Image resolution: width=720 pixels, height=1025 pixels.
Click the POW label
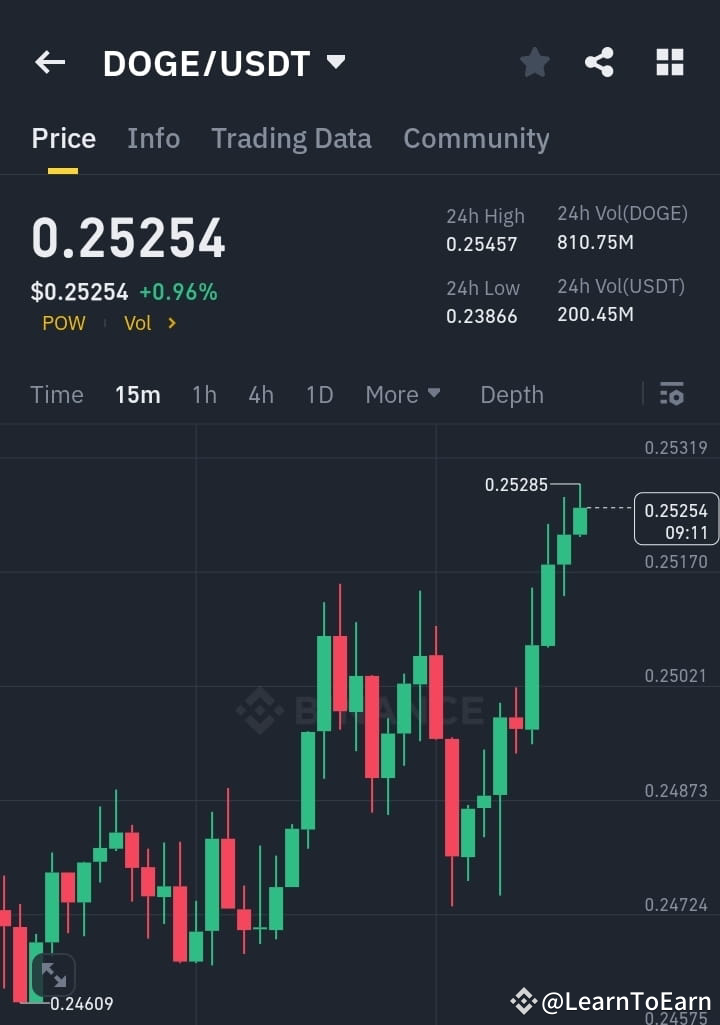click(x=63, y=323)
